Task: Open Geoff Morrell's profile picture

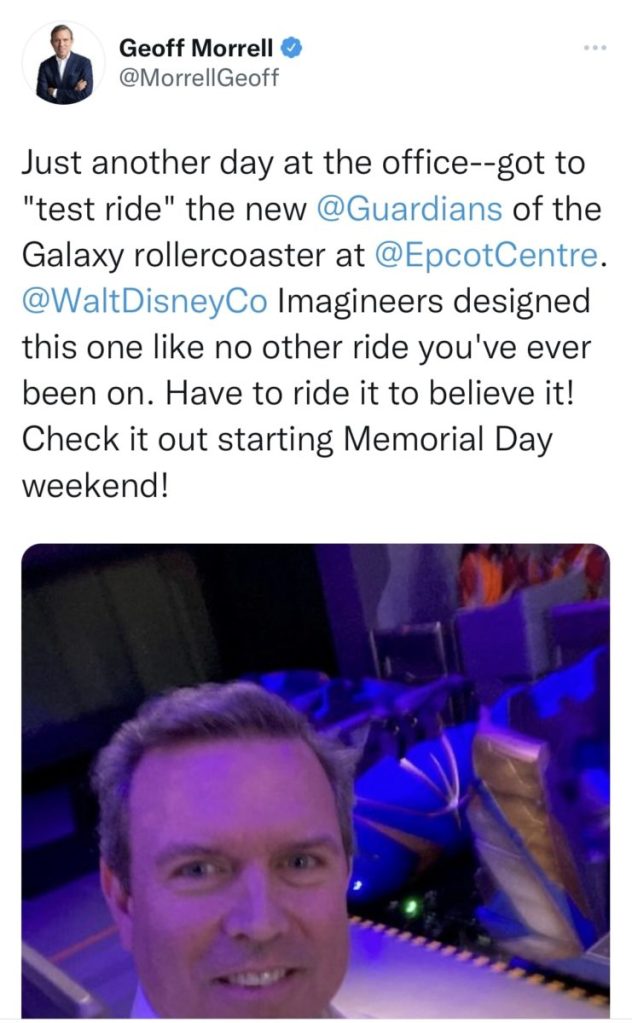Action: (64, 64)
